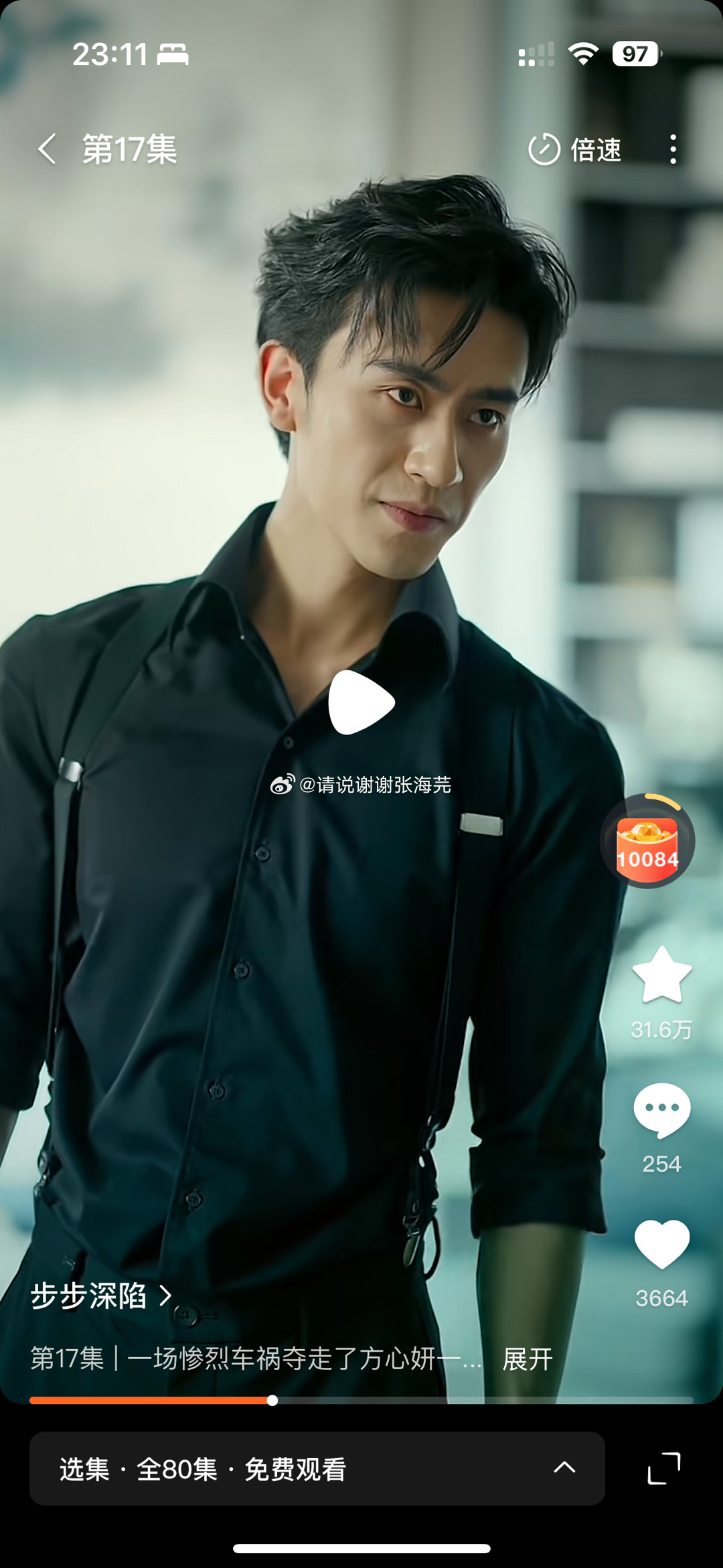The height and width of the screenshot is (1568, 723).
Task: Open the 10084 red envelope reward
Action: (647, 842)
